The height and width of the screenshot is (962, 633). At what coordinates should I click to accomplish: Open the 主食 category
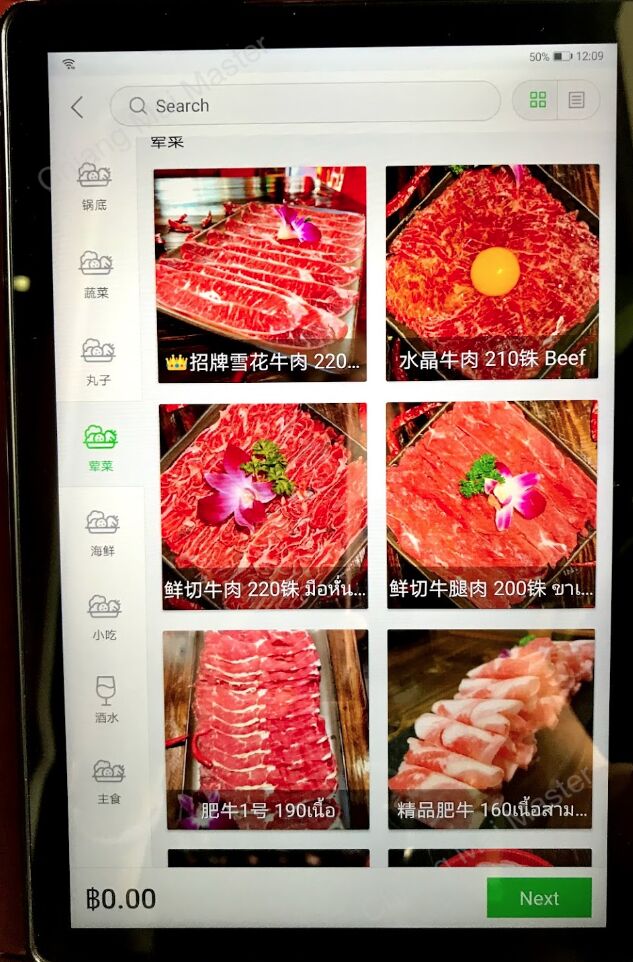point(108,781)
